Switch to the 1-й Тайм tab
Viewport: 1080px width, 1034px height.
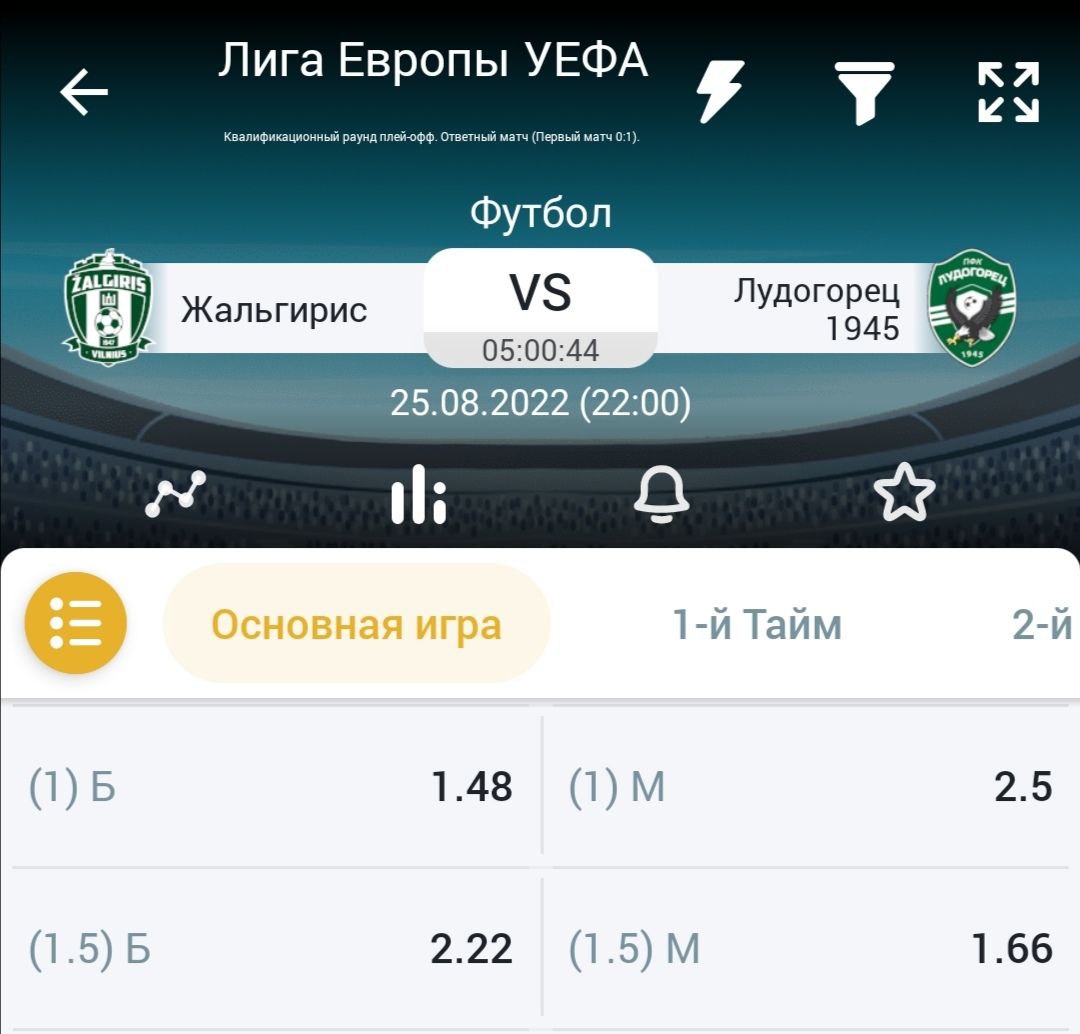tap(757, 625)
